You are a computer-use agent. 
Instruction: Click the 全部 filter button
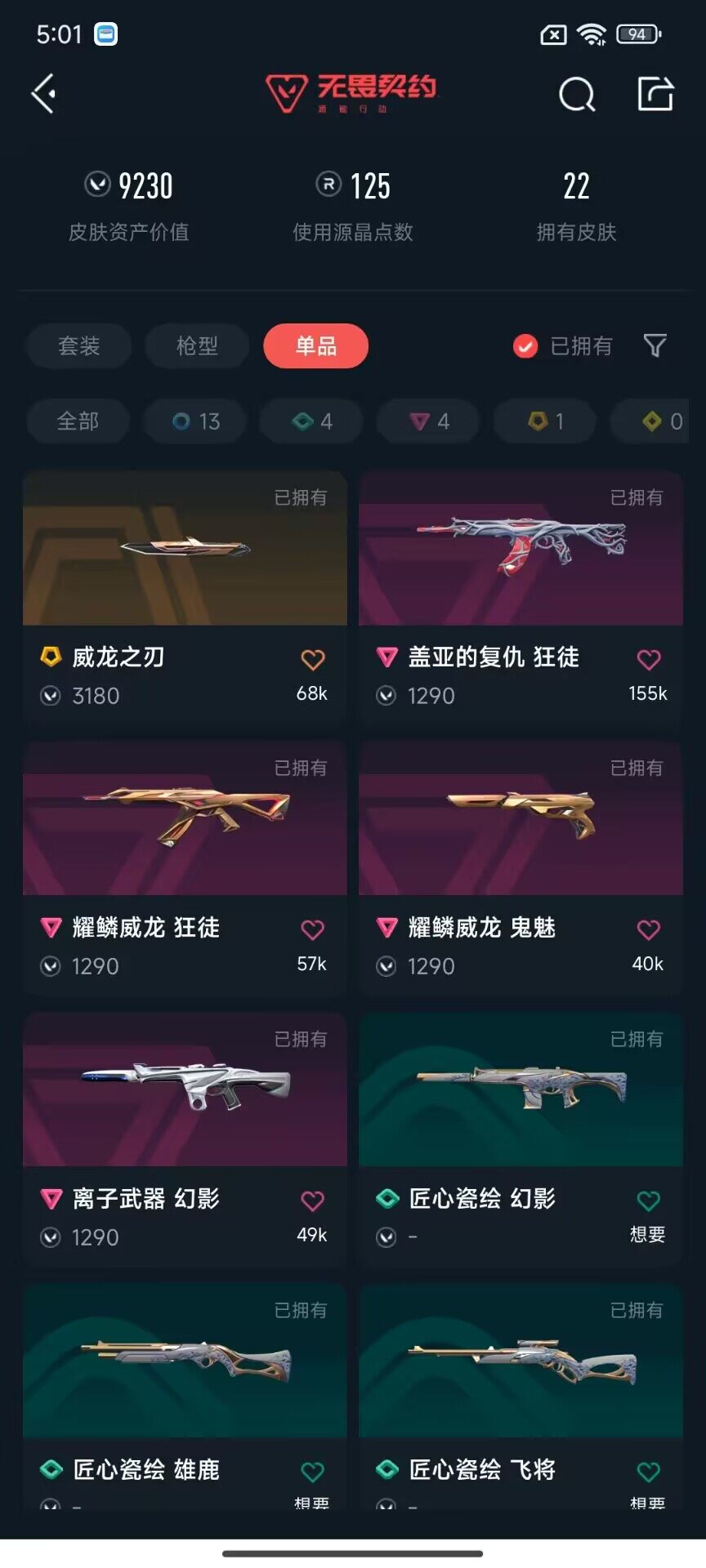[78, 421]
